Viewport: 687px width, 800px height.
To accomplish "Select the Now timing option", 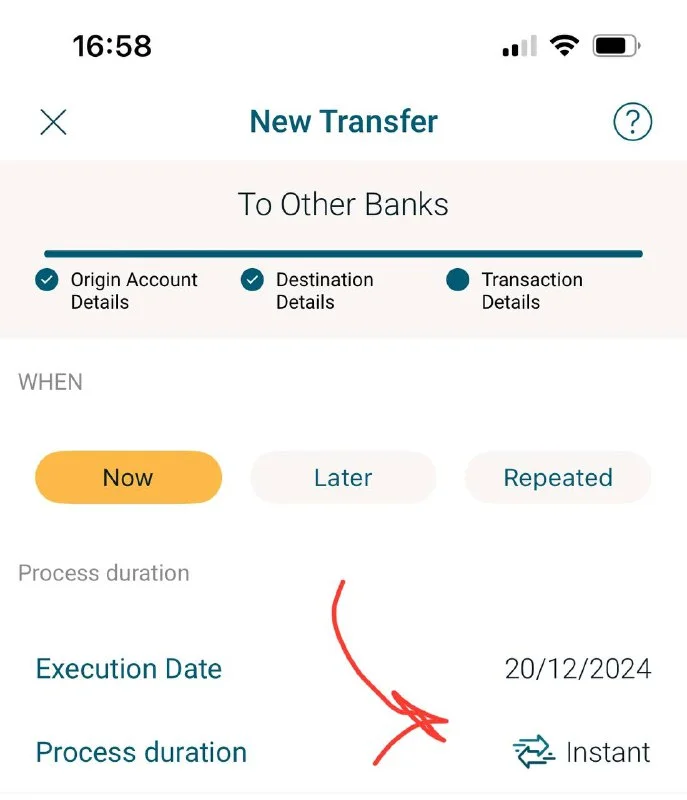I will click(x=128, y=477).
